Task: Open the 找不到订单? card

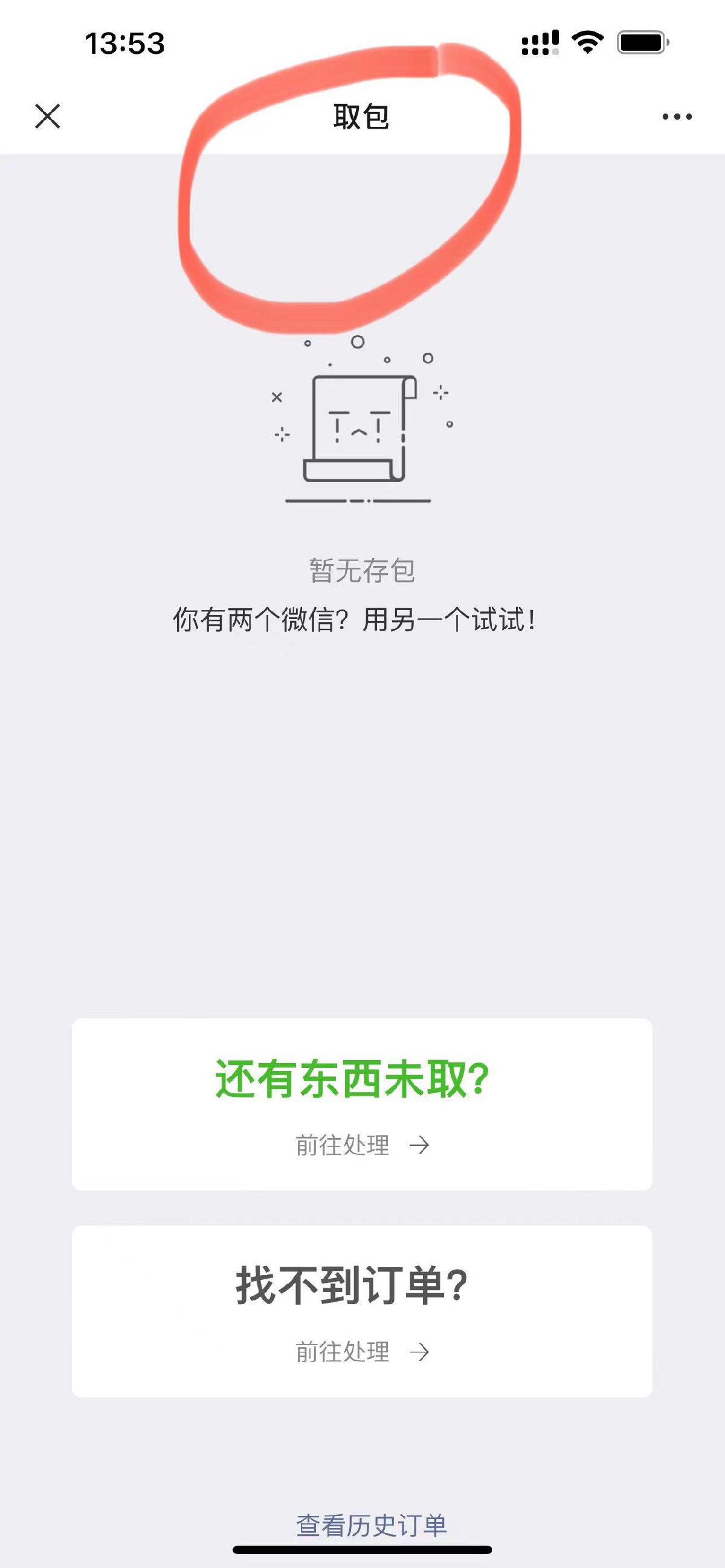Action: [x=361, y=1311]
